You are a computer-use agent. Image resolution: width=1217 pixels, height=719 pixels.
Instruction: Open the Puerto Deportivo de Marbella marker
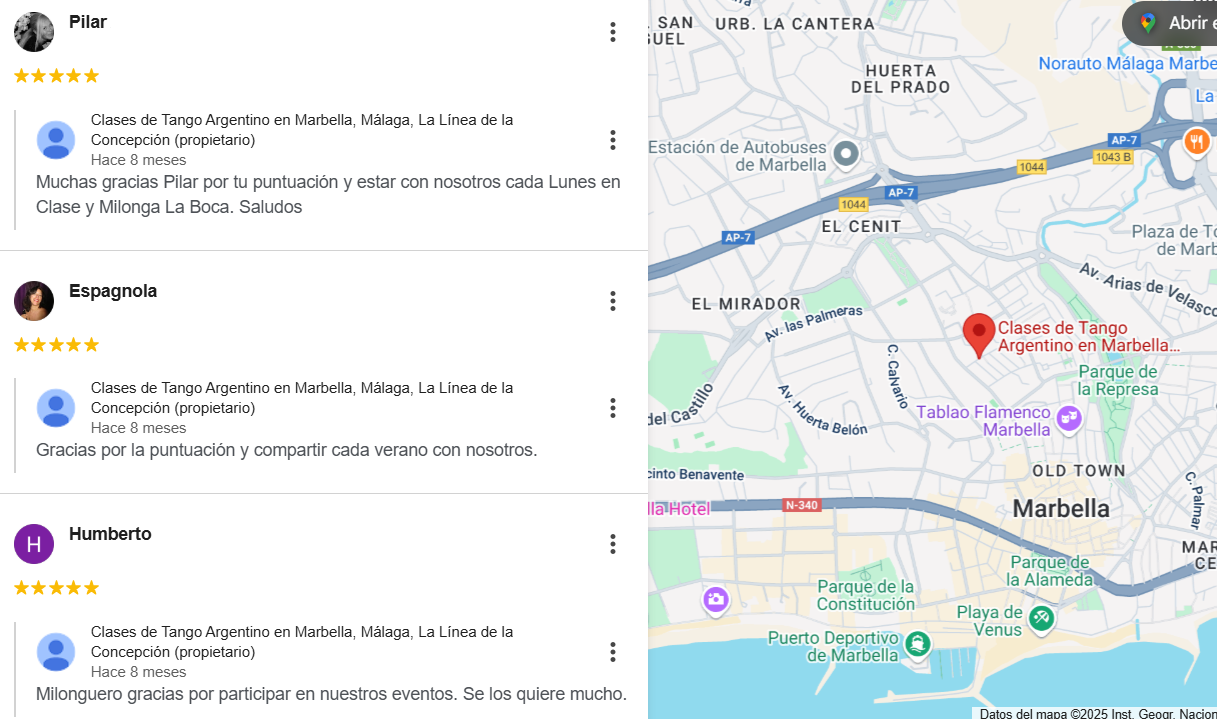tap(917, 643)
